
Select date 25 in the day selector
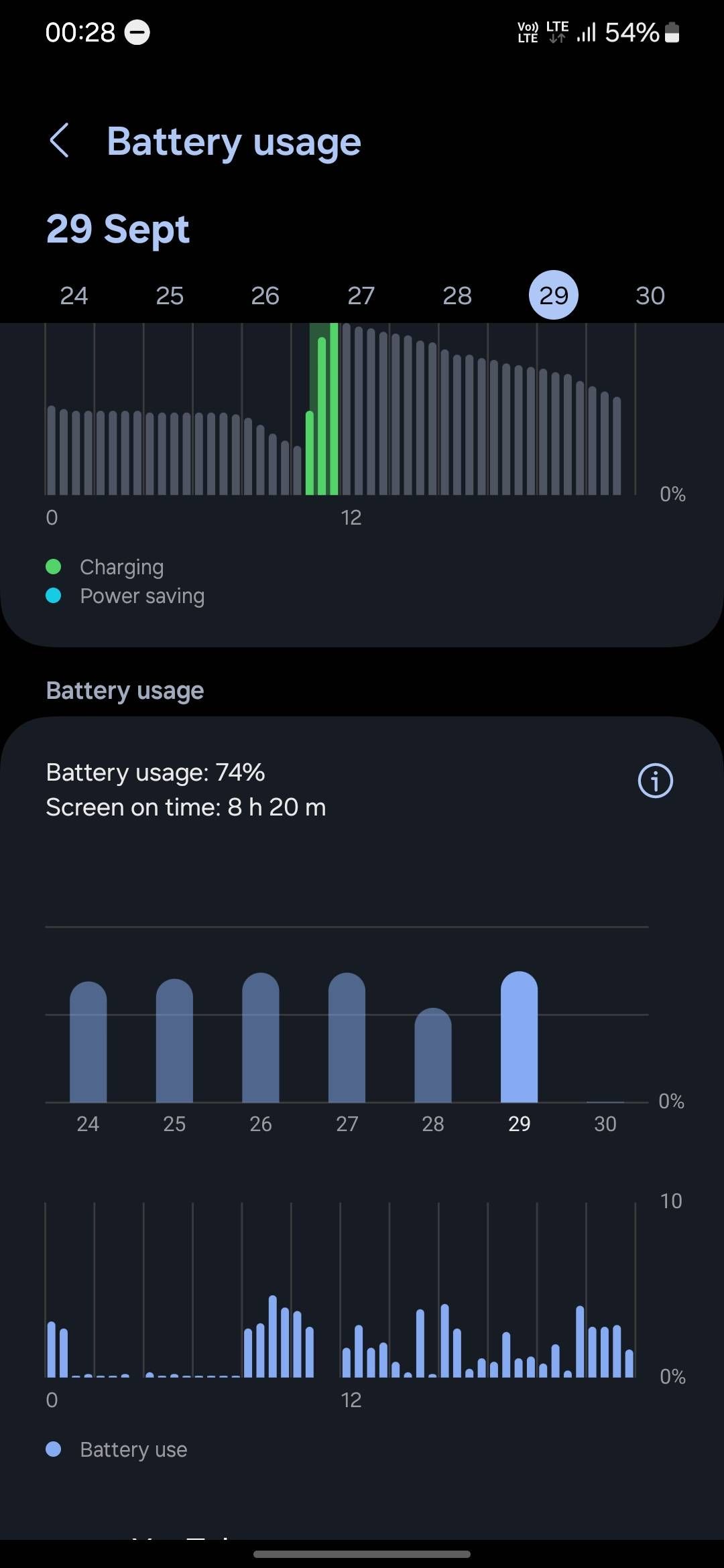[x=170, y=295]
